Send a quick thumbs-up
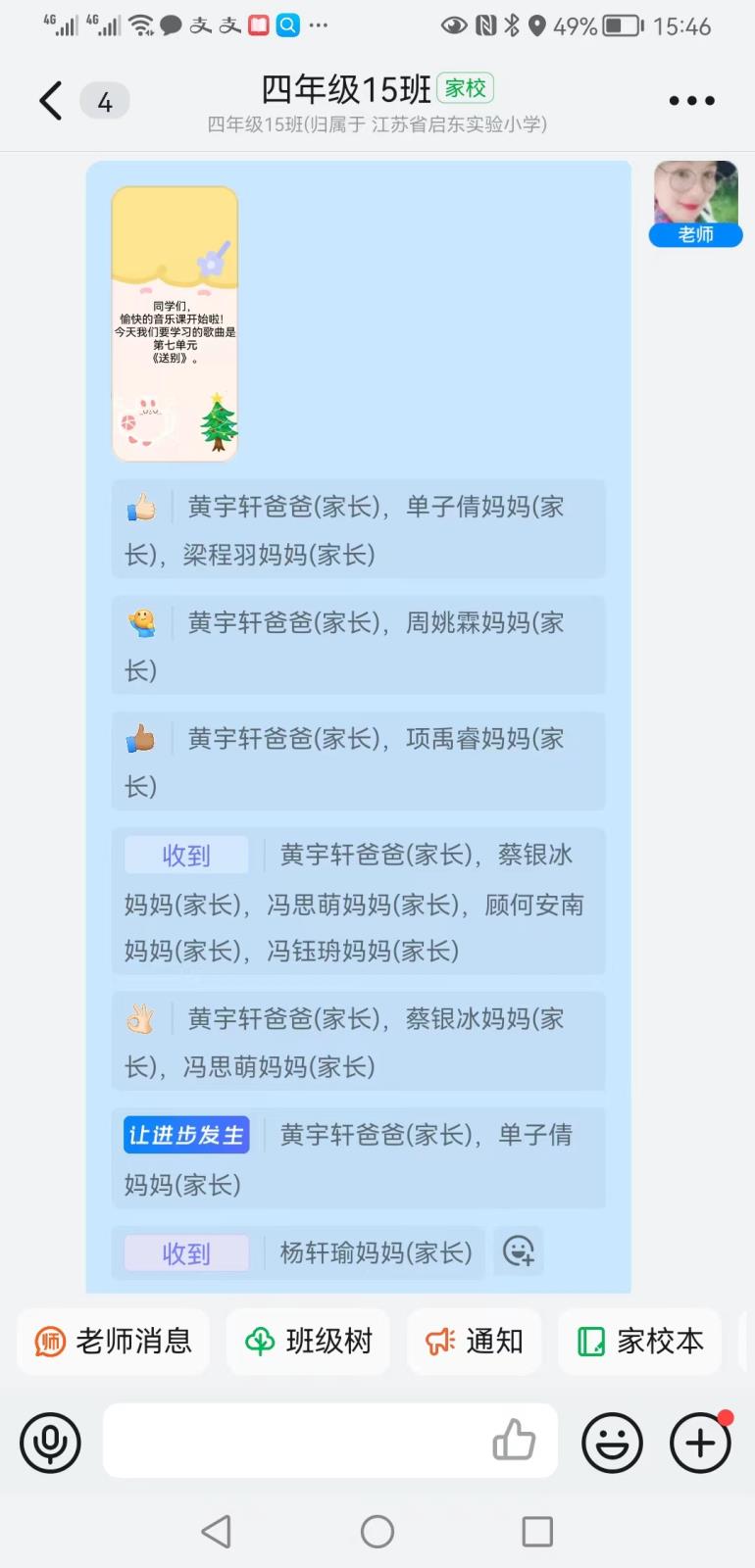The image size is (755, 1568). pos(514,1441)
